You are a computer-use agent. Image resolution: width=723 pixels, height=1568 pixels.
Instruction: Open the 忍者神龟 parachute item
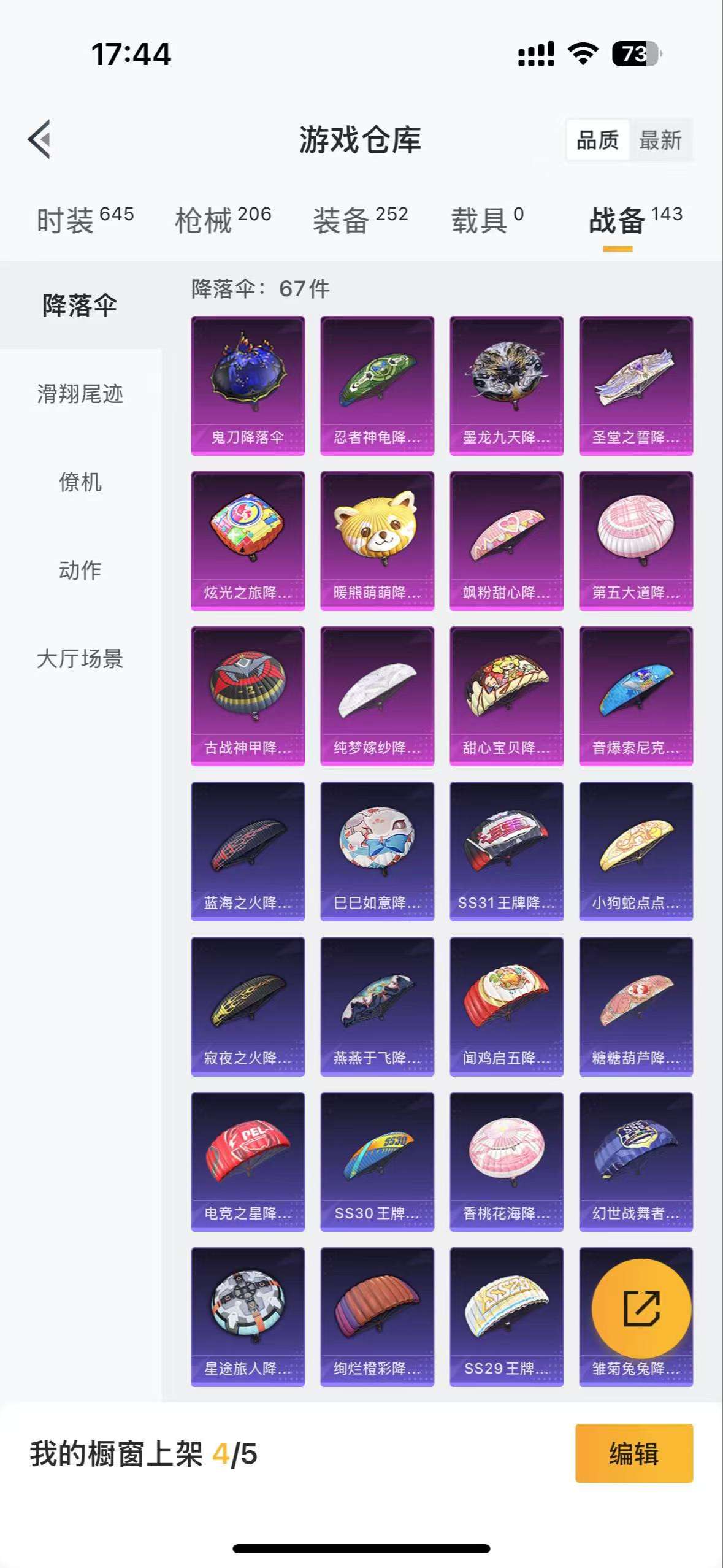coord(377,385)
